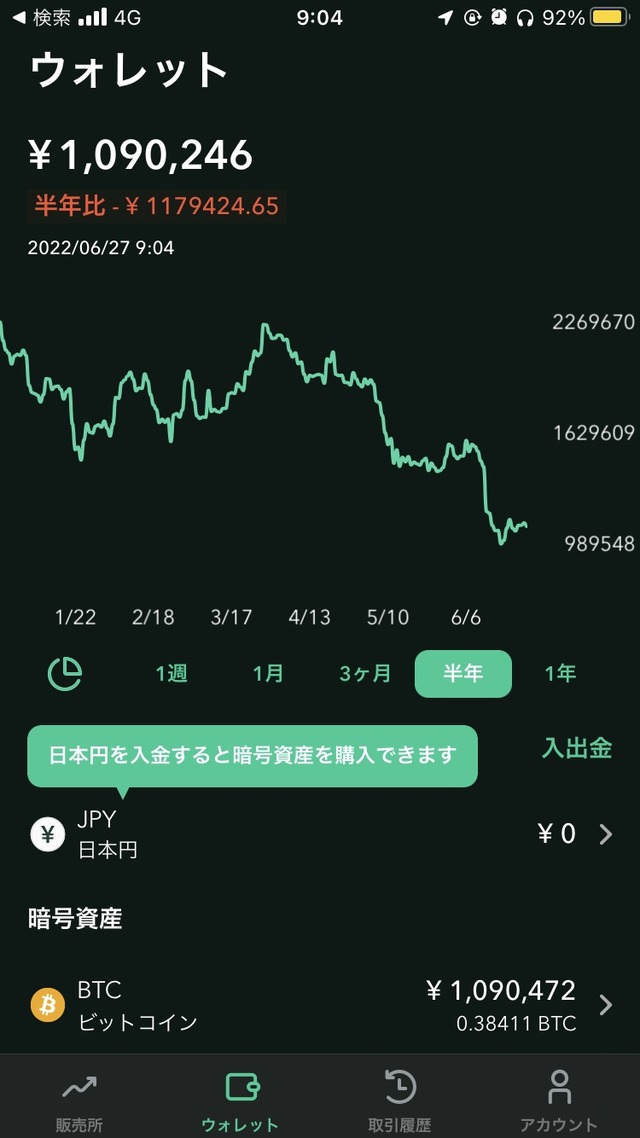This screenshot has height=1138, width=640.
Task: Open 入出金 deposit and withdrawal
Action: point(577,748)
